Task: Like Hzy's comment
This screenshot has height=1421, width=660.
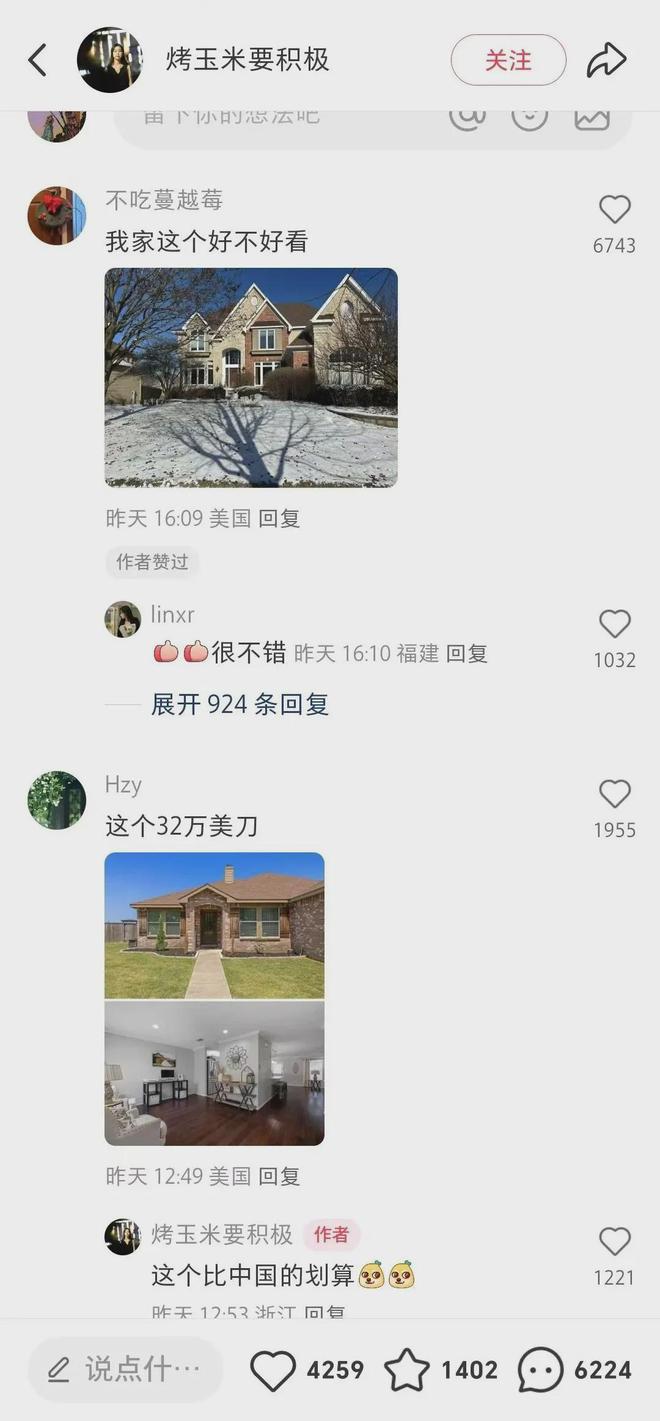Action: coord(614,795)
